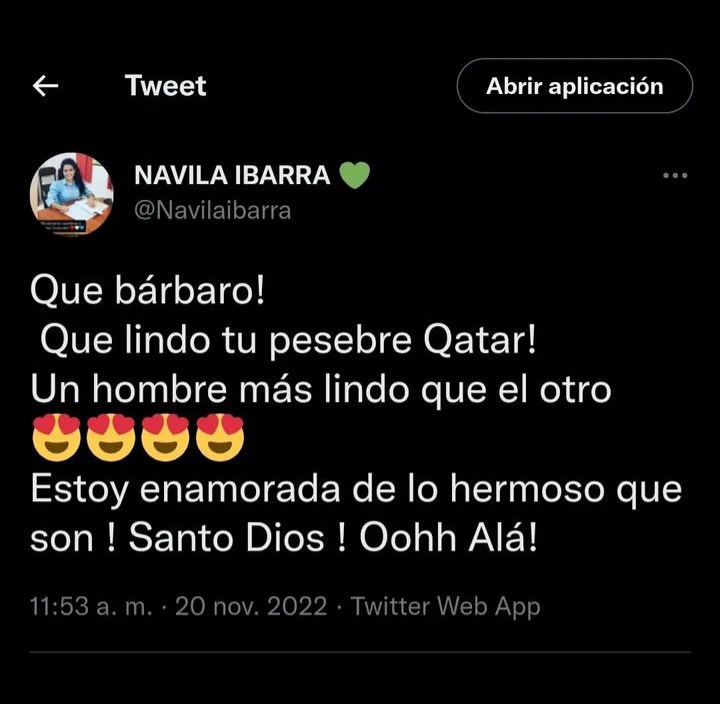The width and height of the screenshot is (720, 704).
Task: Open the tweet's three-dot overflow menu
Action: 675,176
